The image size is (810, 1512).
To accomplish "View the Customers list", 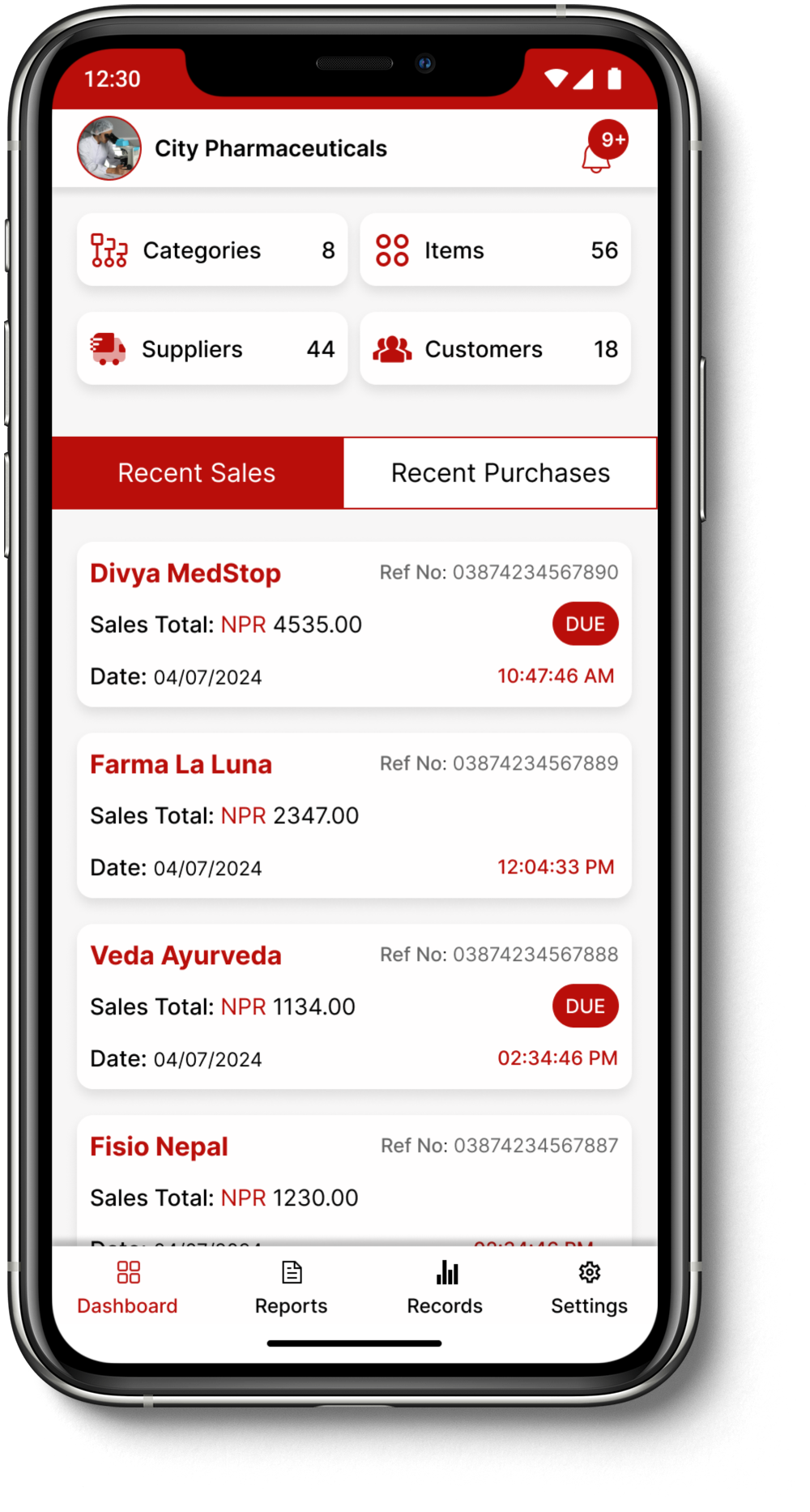I will [495, 349].
